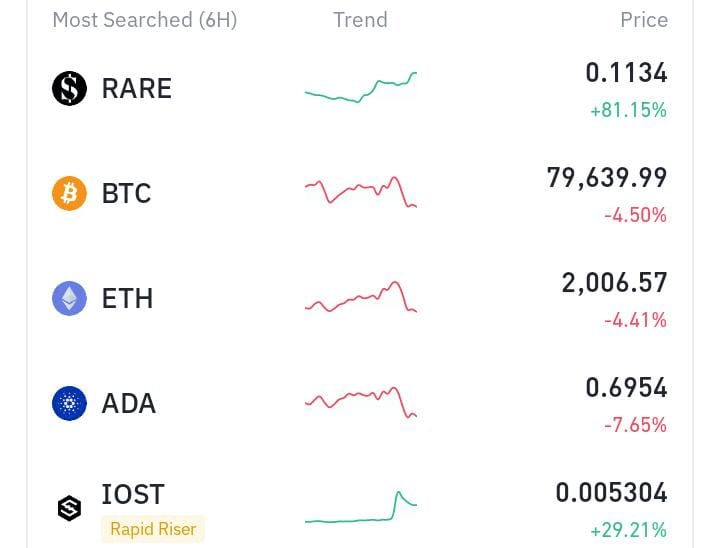Open the ETH market row
The image size is (720, 548).
coord(128,298)
